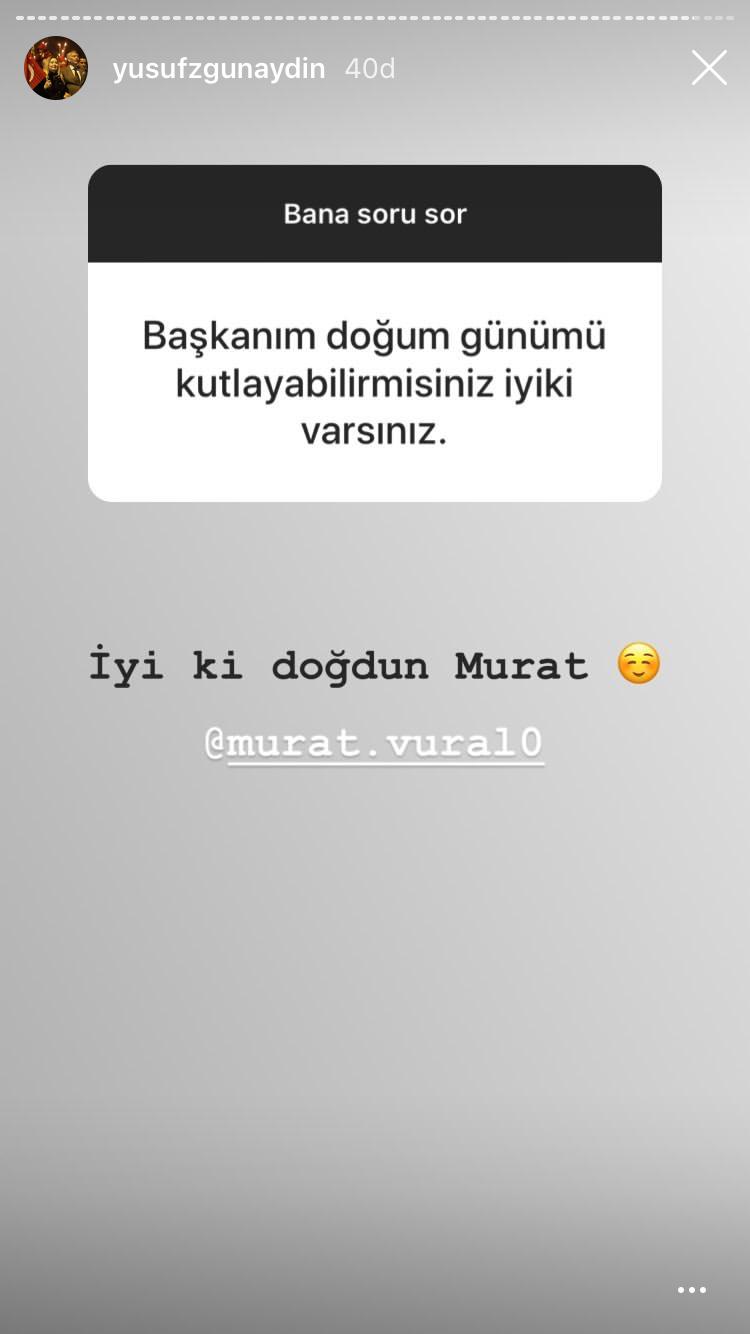Open the story's more options menu
Image resolution: width=750 pixels, height=1334 pixels.
point(692,1290)
